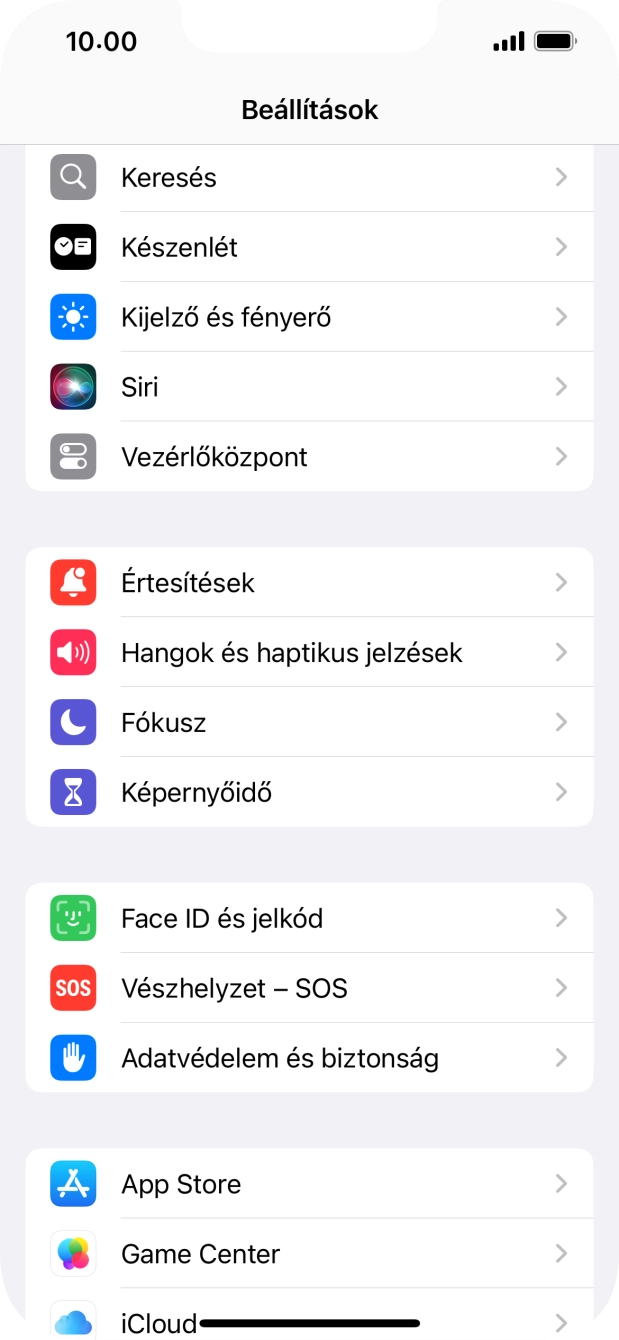The height and width of the screenshot is (1340, 619).
Task: Open Vészhelyzet – SOS settings
Action: click(309, 988)
